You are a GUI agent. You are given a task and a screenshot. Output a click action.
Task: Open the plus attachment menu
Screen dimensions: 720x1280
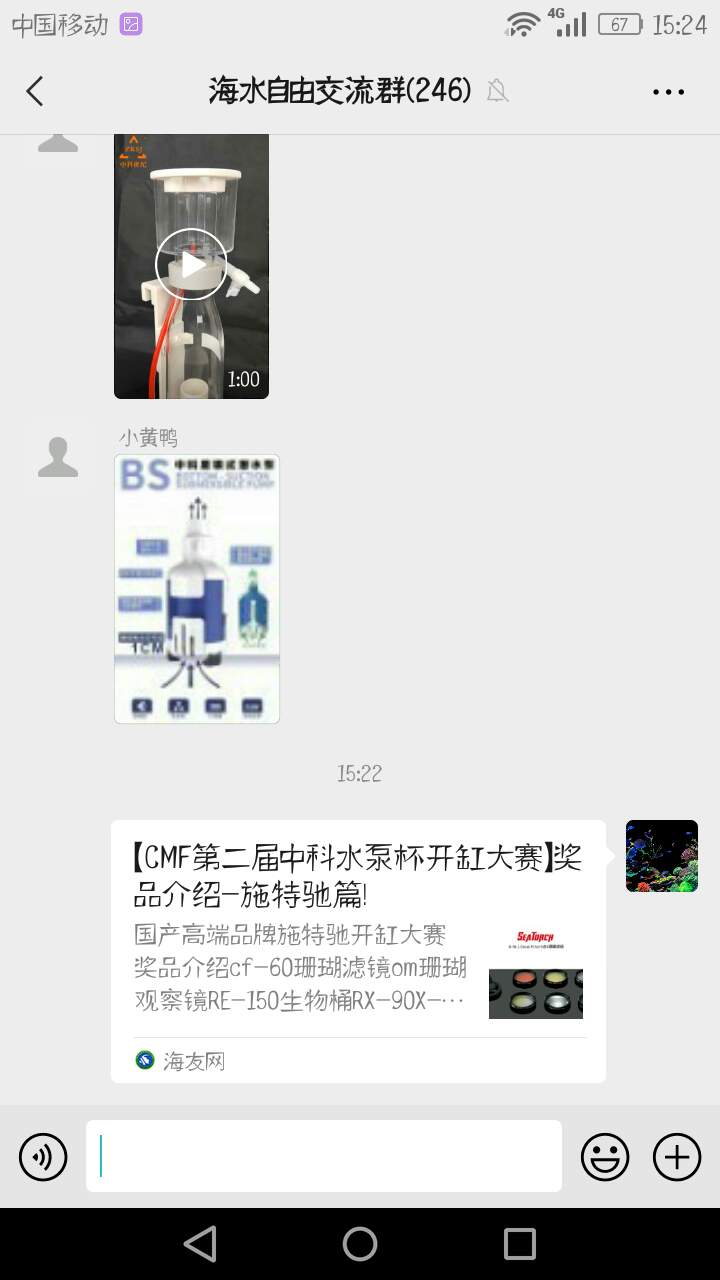click(677, 1157)
